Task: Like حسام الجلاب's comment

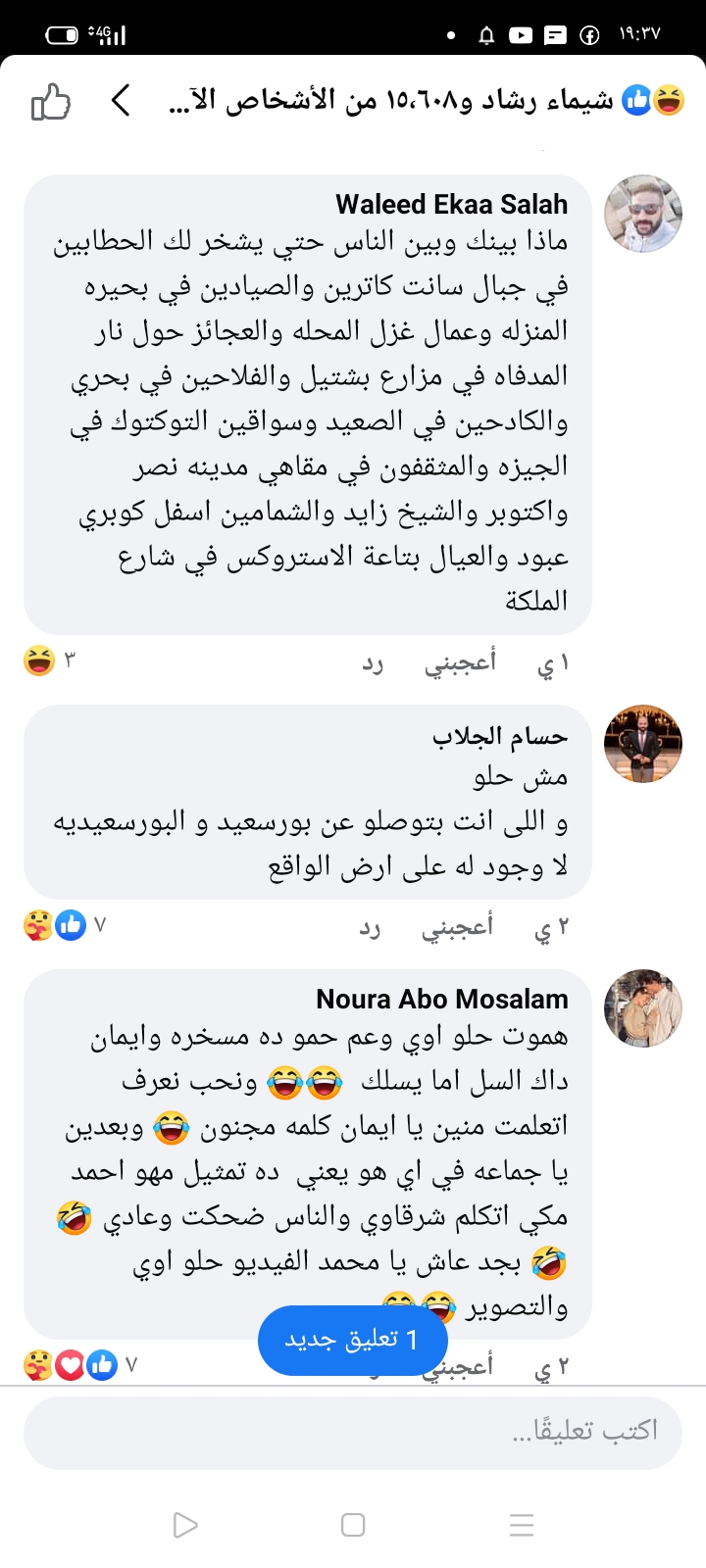Action: pyautogui.click(x=457, y=927)
